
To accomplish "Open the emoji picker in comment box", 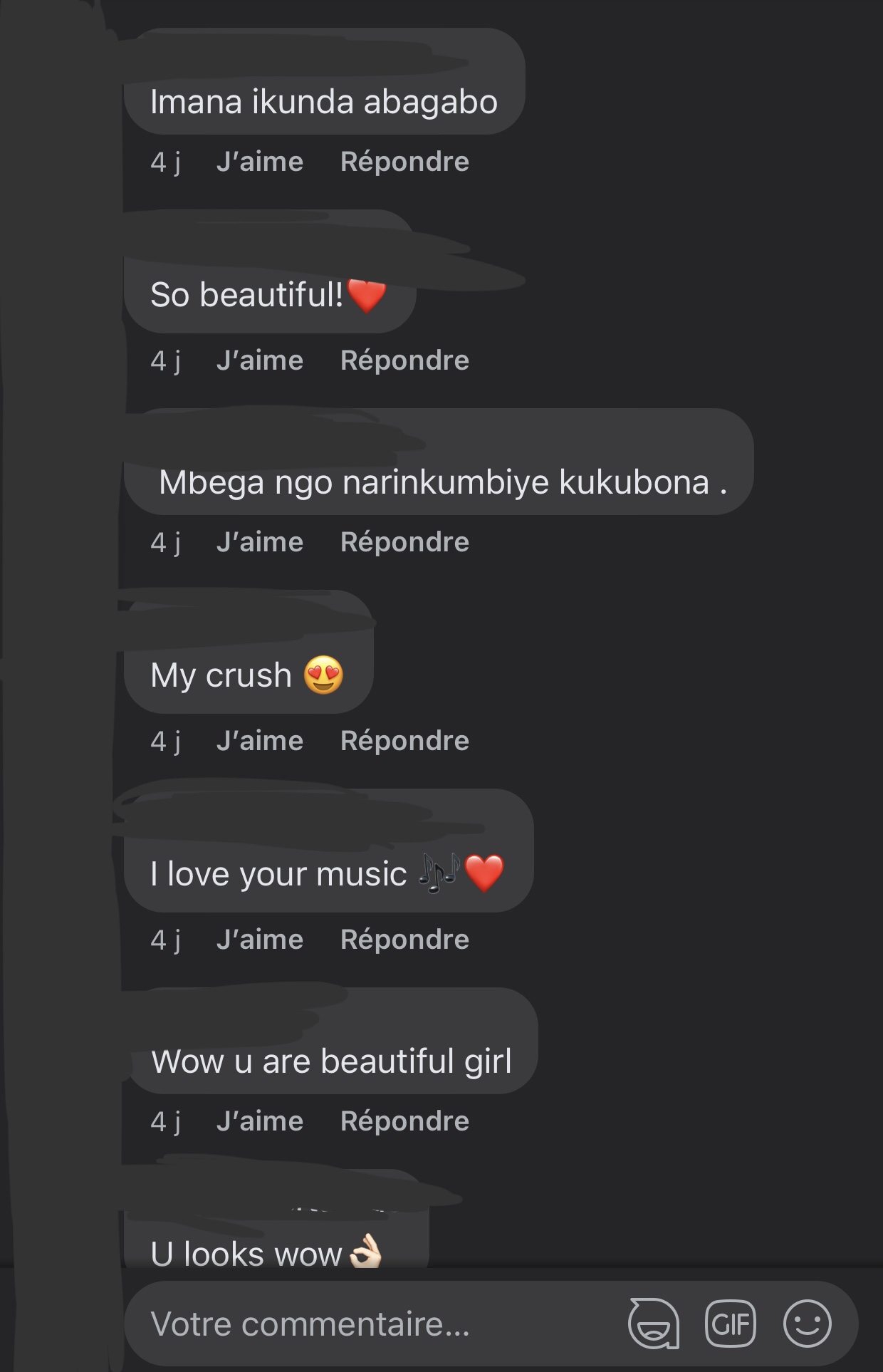I will click(807, 1324).
